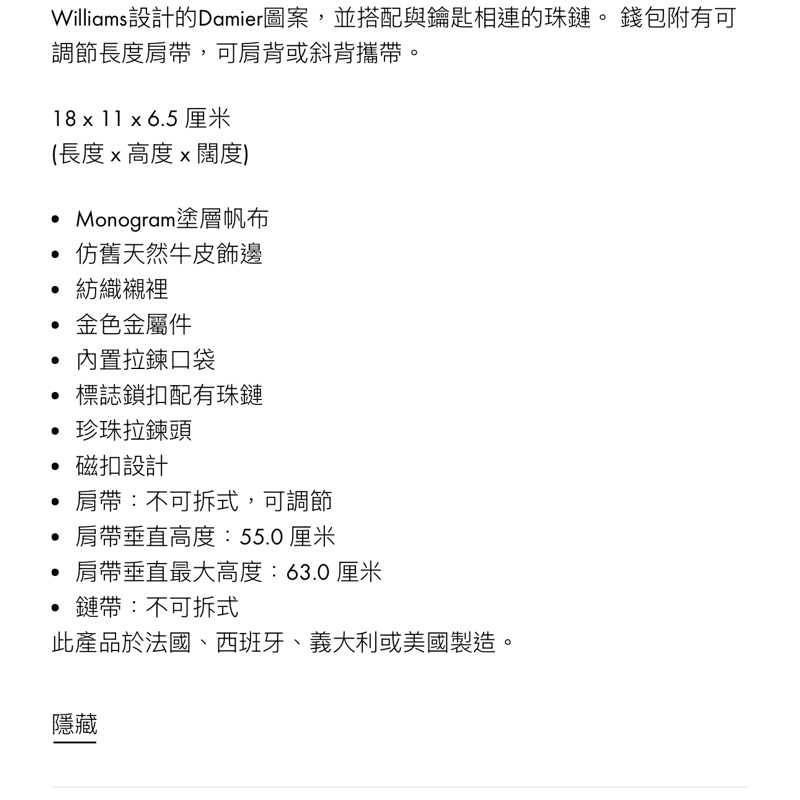This screenshot has height=800, width=800.
Task: Collapse the description with the 隱藏 link
Action: pyautogui.click(x=75, y=725)
